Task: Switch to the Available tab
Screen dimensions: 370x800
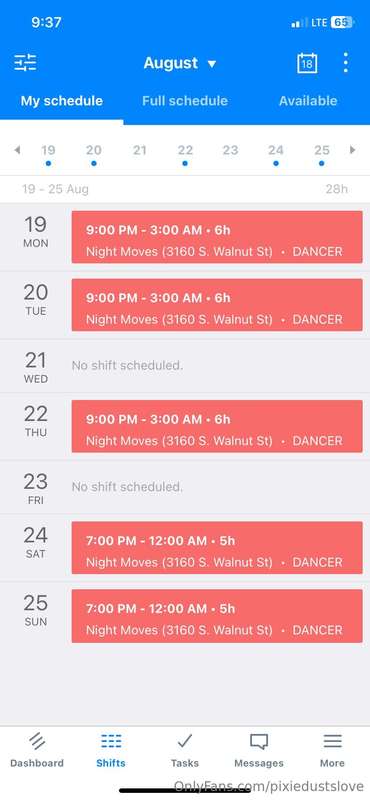Action: click(308, 101)
